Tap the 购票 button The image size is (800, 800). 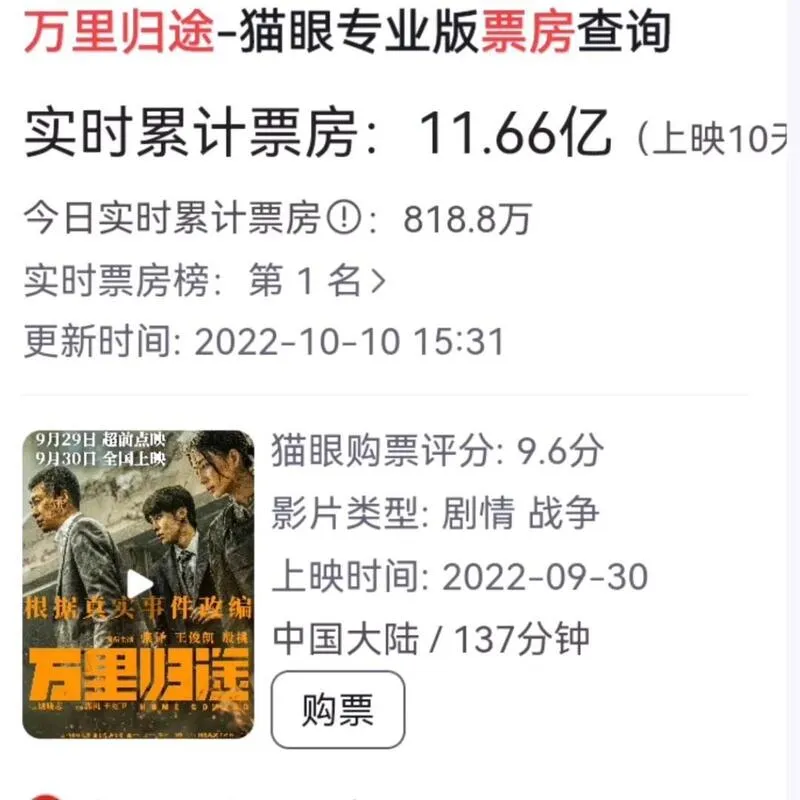click(338, 710)
